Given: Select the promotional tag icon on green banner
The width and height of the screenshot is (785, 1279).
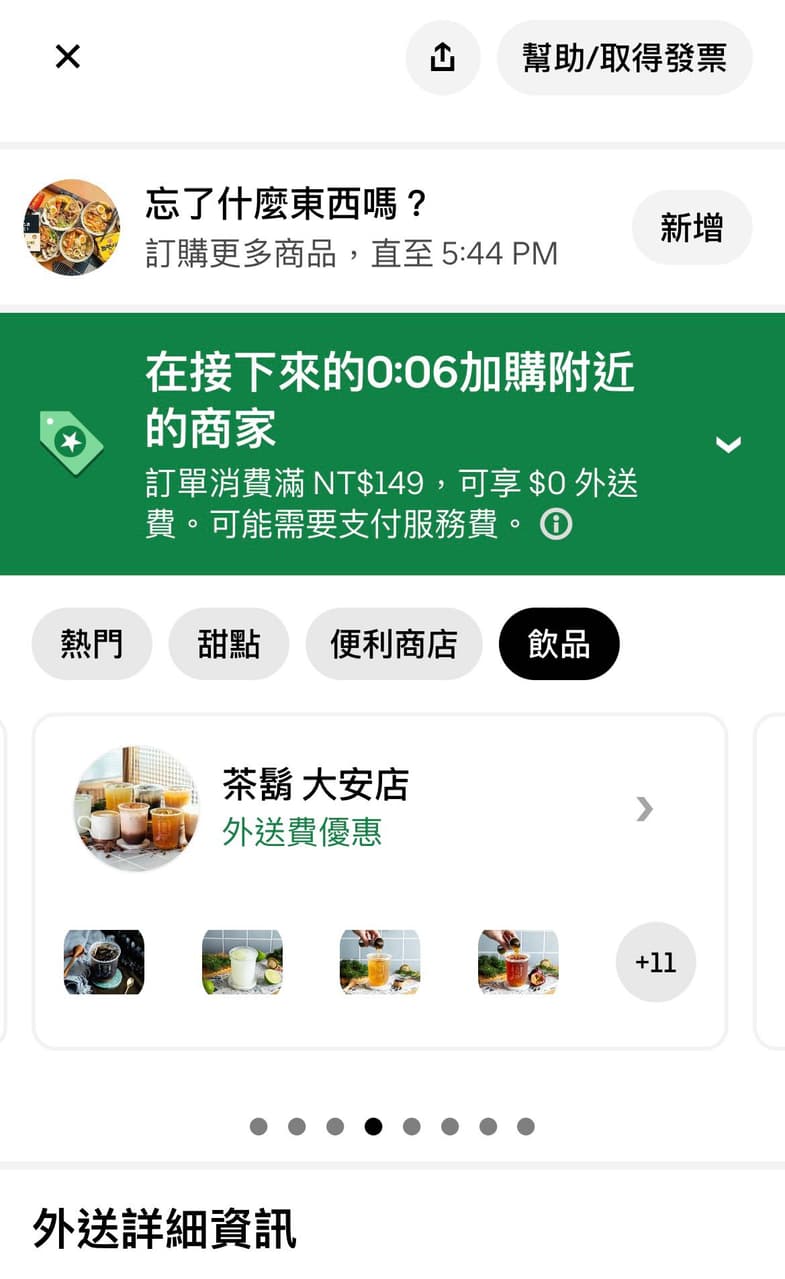Looking at the screenshot, I should coord(70,439).
